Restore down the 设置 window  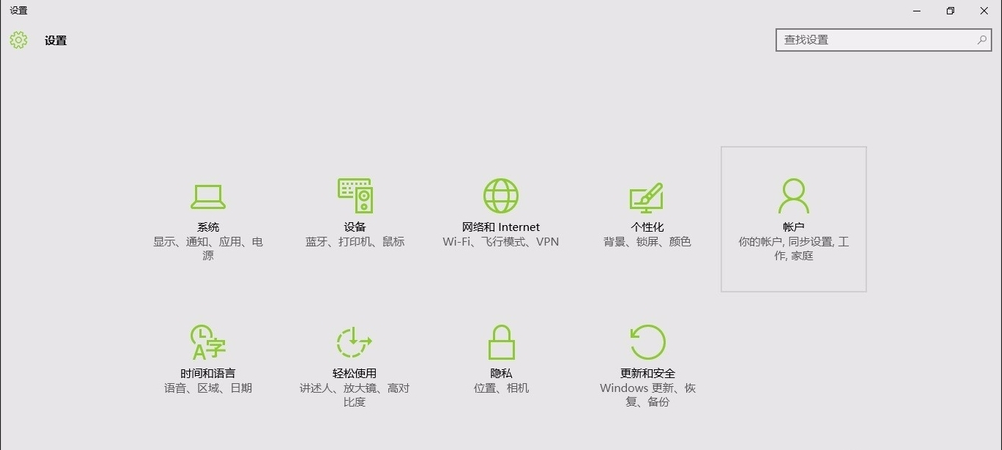[x=950, y=10]
